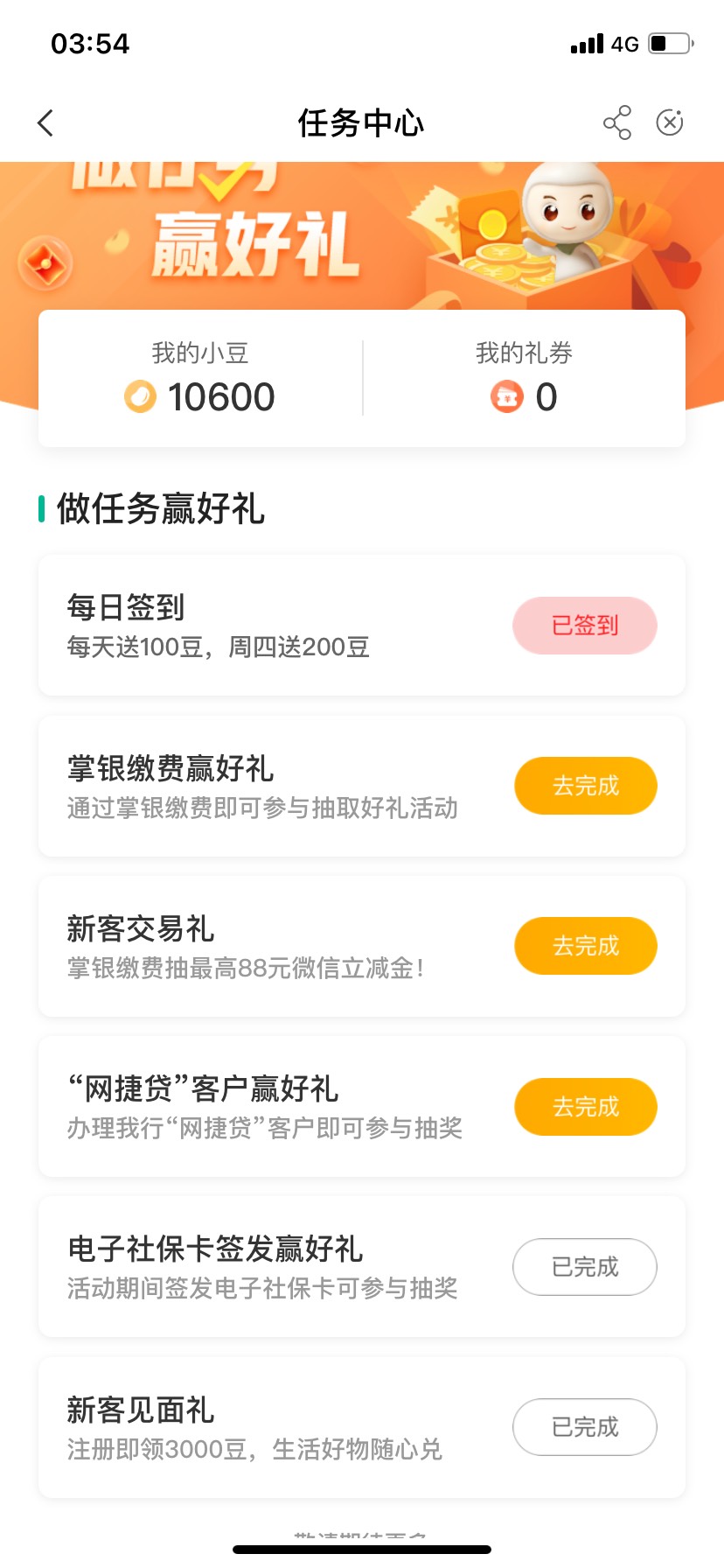The image size is (724, 1568).
Task: Open the 做任务赢好礼 top banner
Action: pyautogui.click(x=362, y=236)
